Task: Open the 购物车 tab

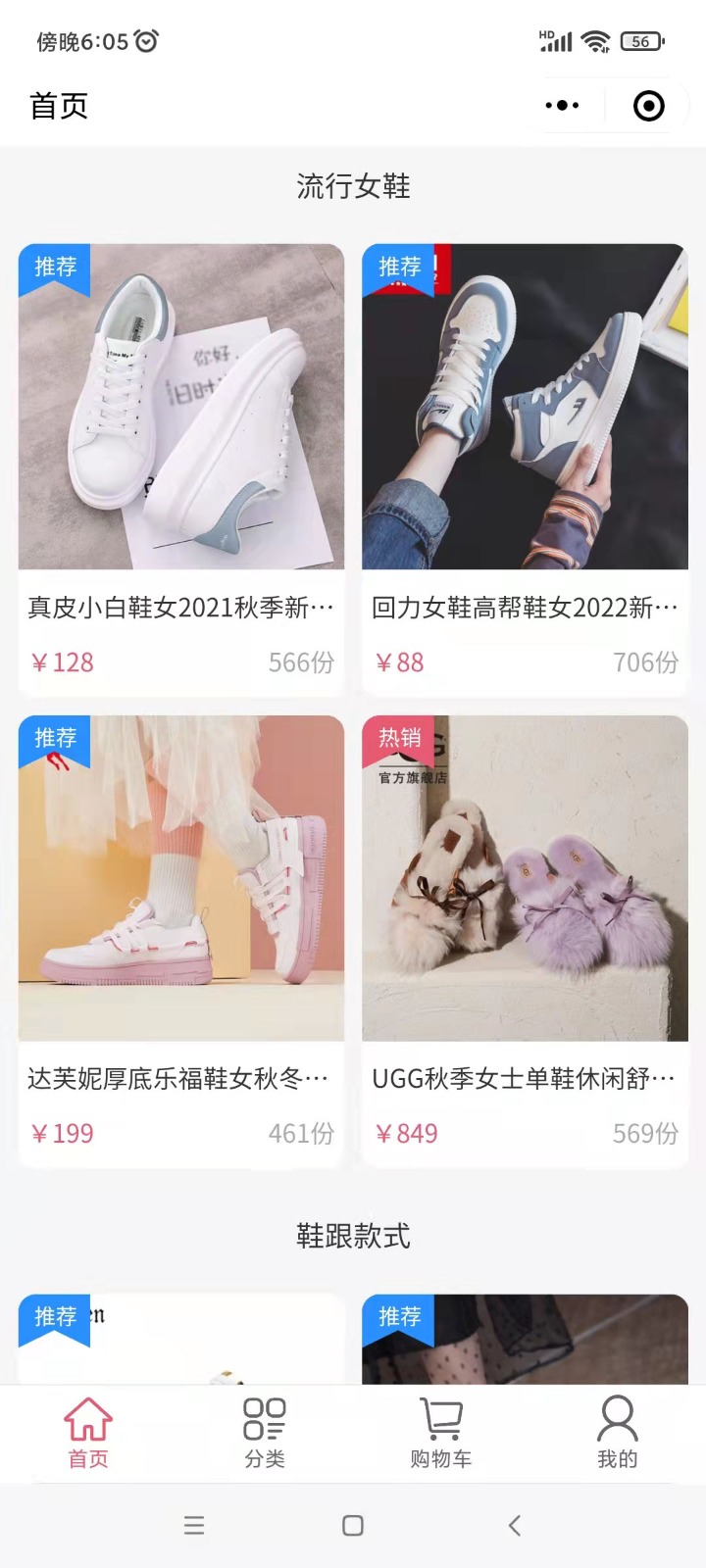Action: tap(441, 1433)
